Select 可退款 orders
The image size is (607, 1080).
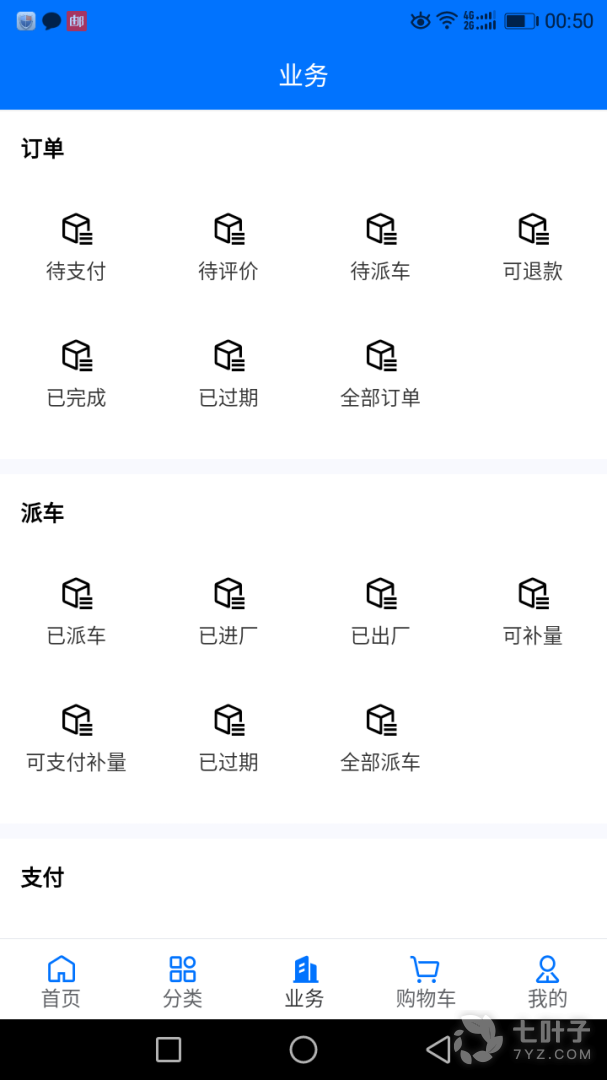(x=532, y=246)
